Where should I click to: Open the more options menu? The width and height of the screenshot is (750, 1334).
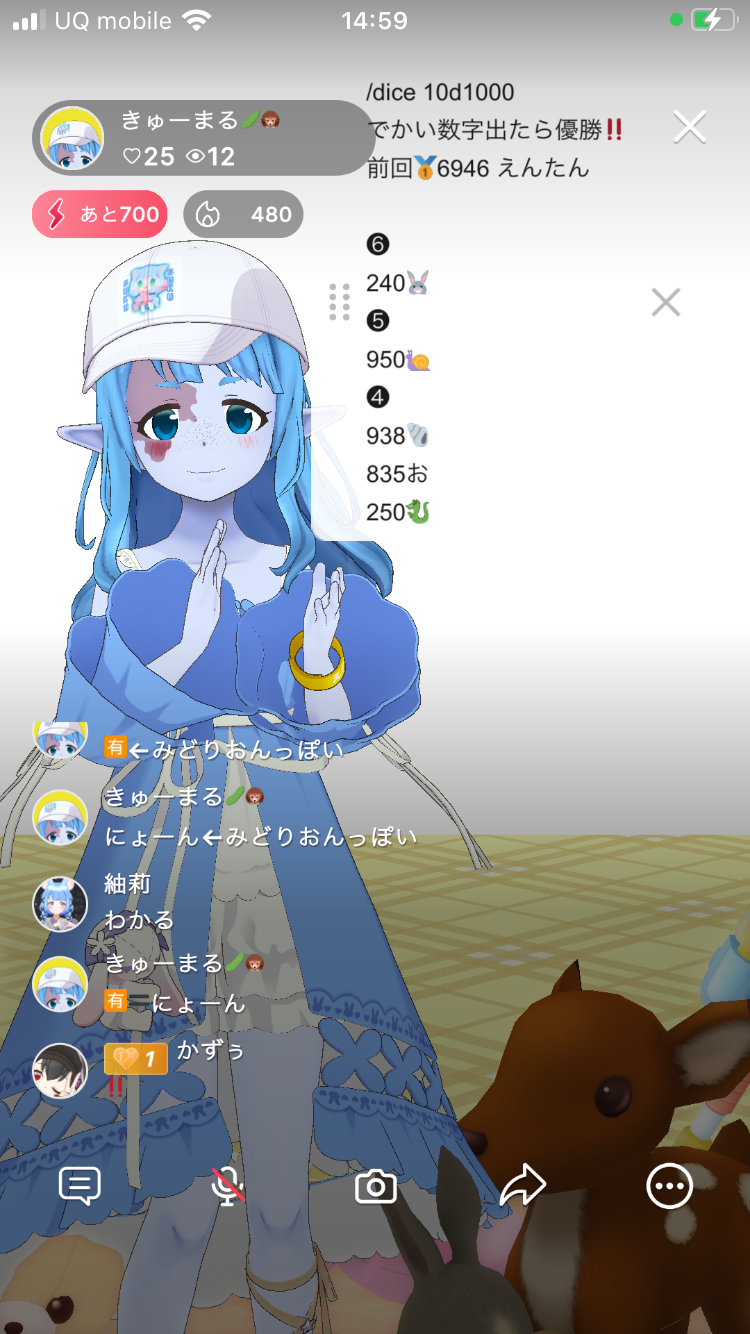coord(668,1187)
